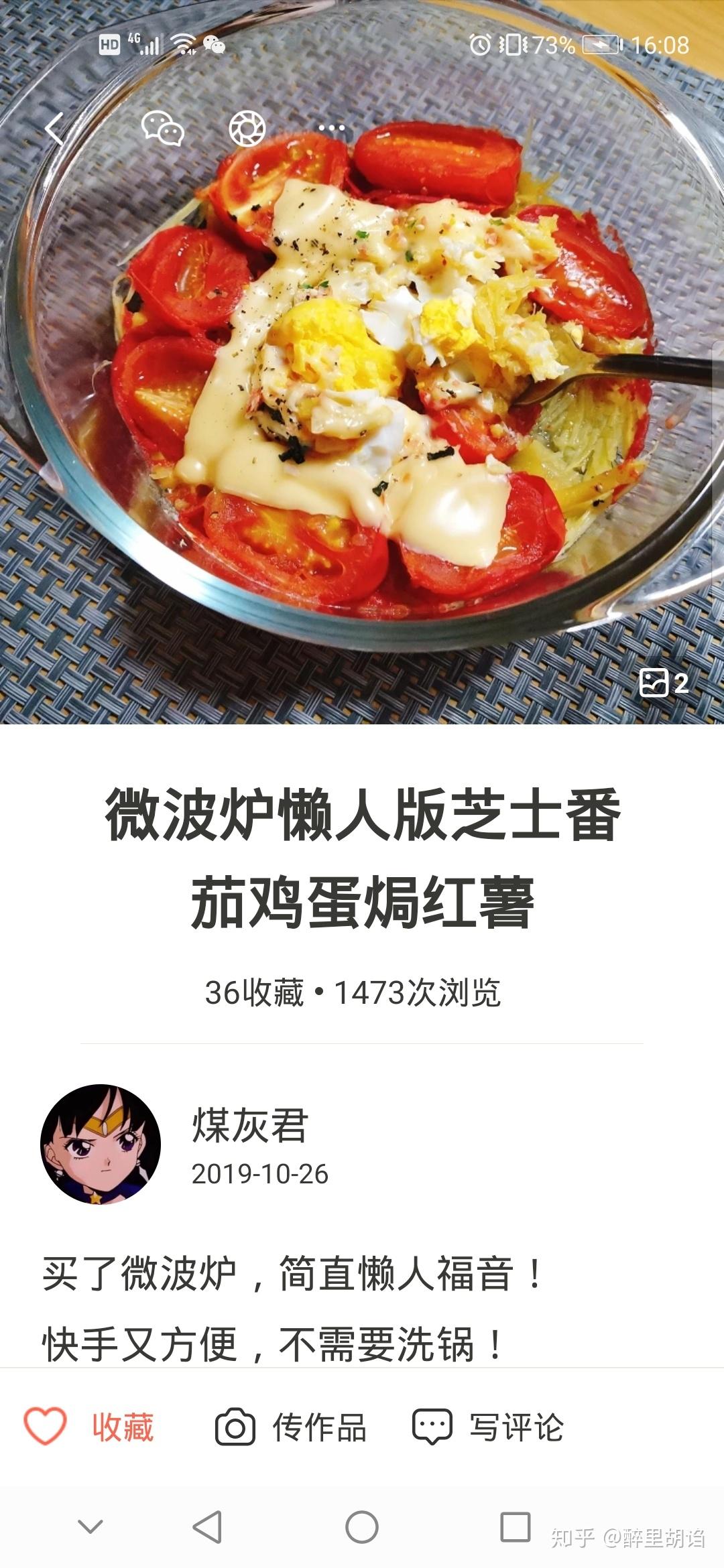Upload your dish with 传作品

pyautogui.click(x=291, y=1427)
